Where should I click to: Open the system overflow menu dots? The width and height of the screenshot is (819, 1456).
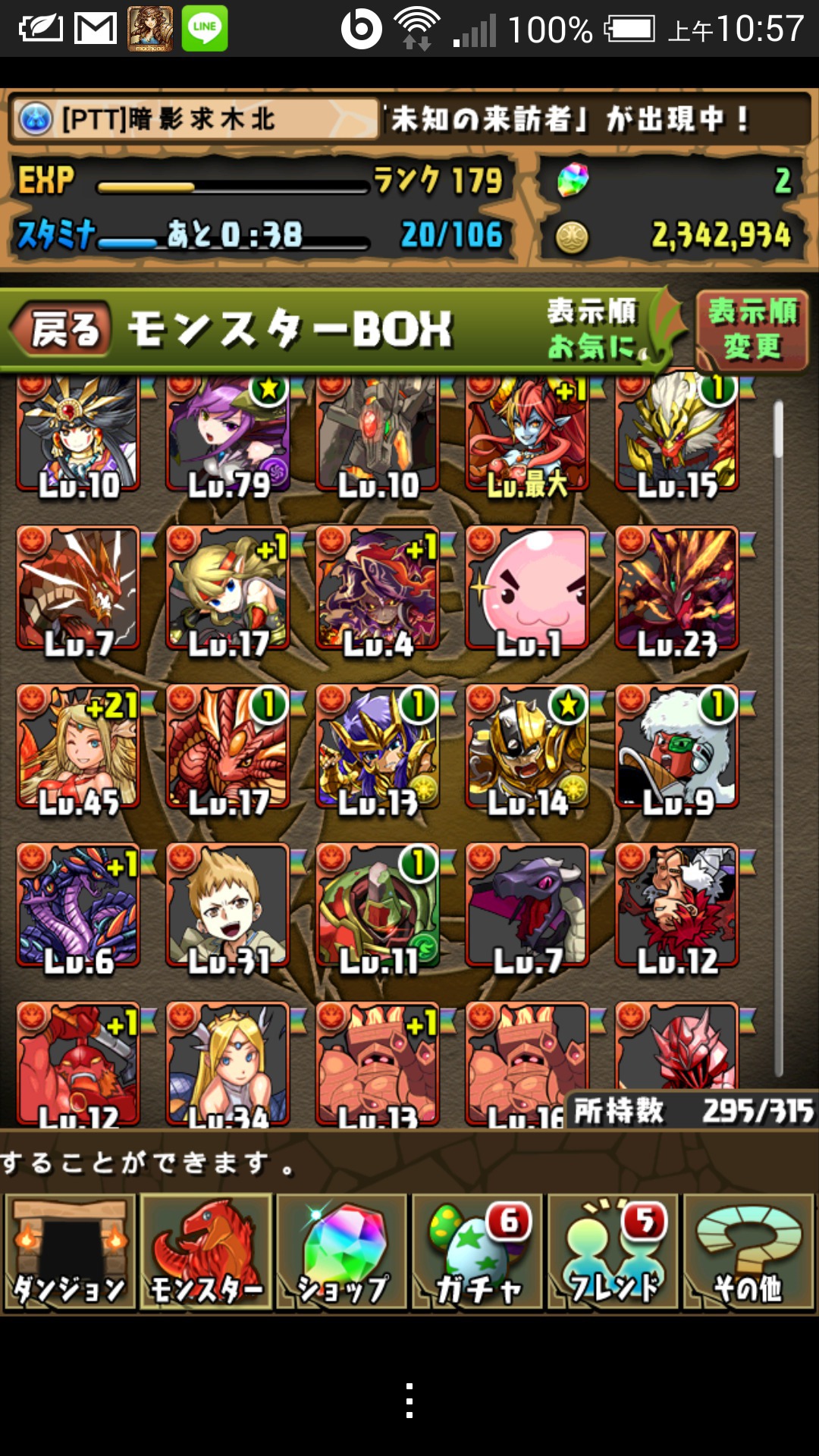(409, 1400)
